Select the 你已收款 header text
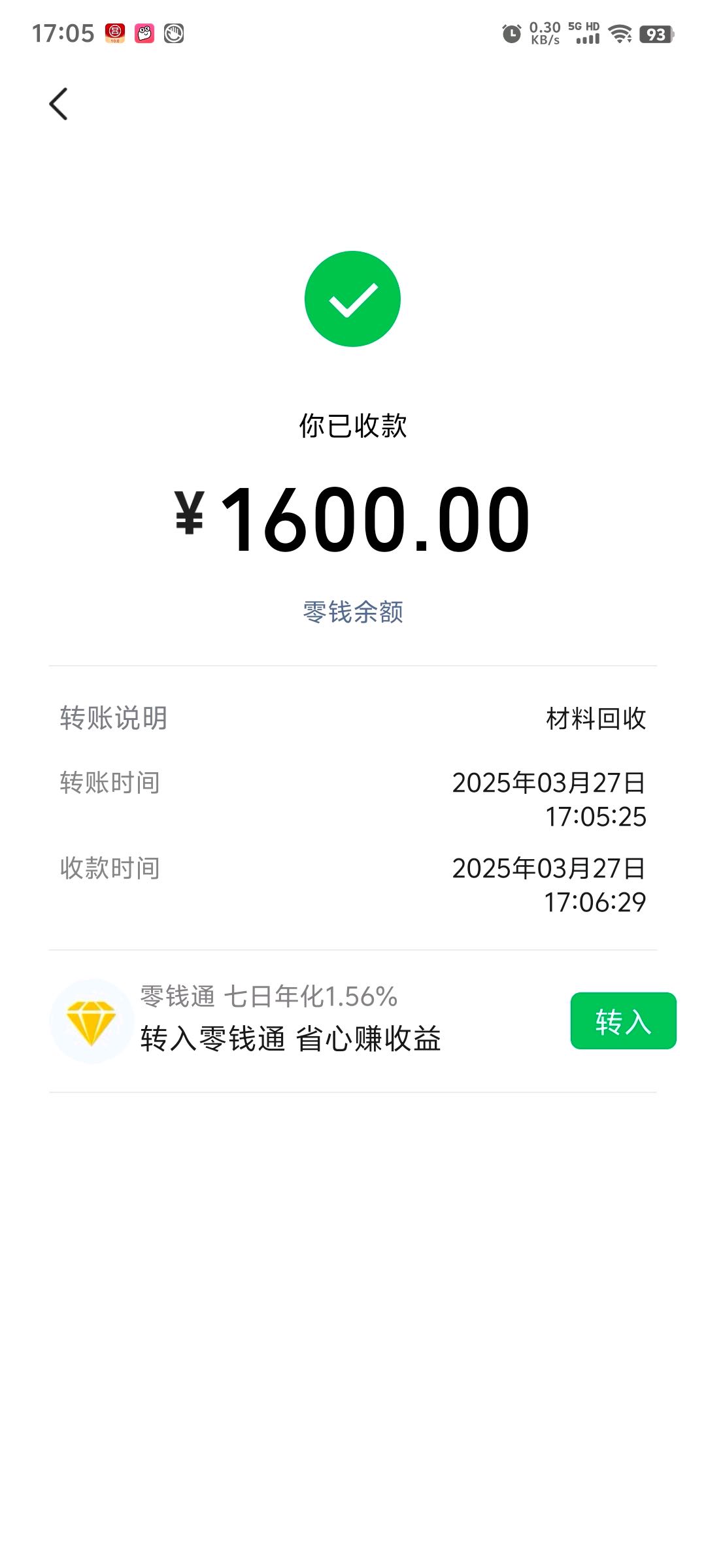 click(353, 424)
